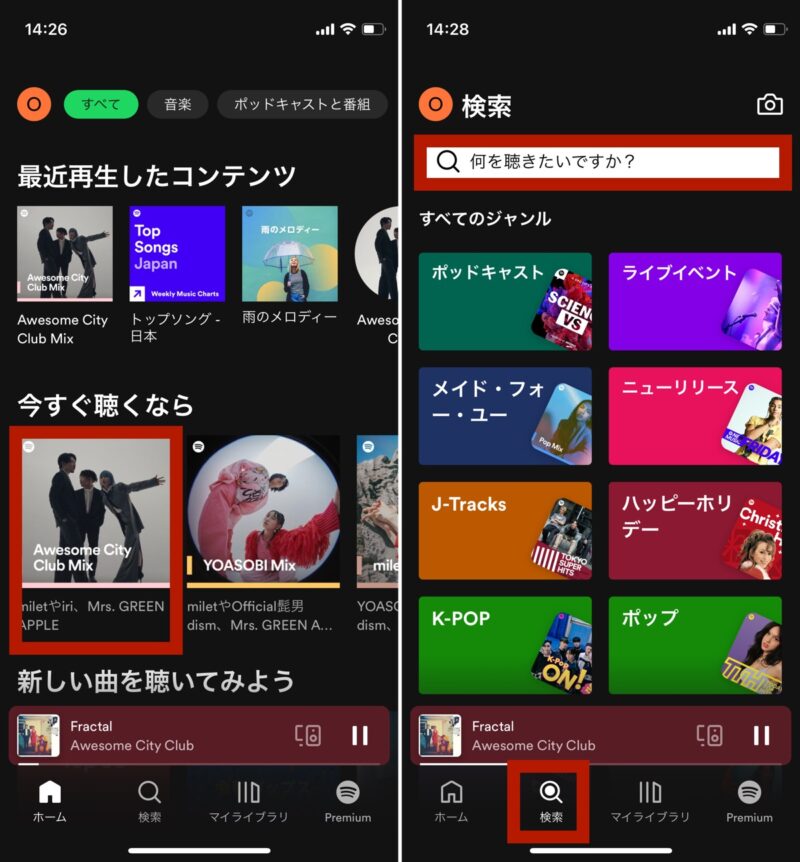Select the すべて filter chip

click(x=101, y=104)
